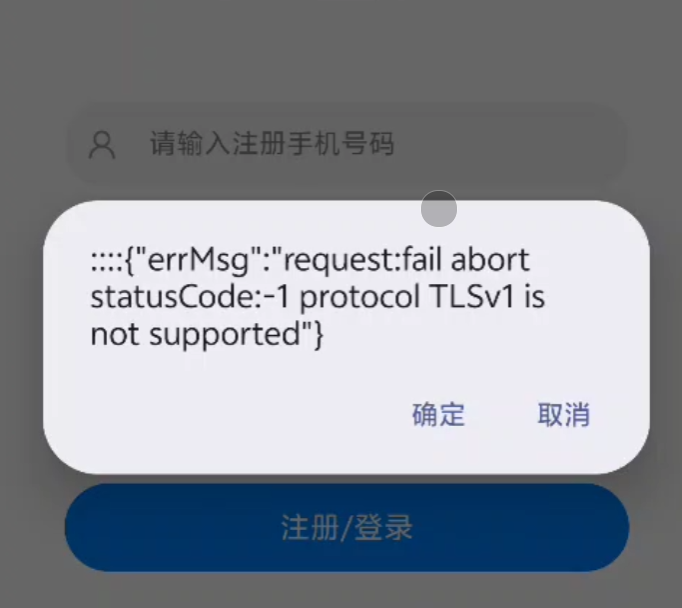The image size is (682, 608).
Task: Tap the 注册/登录 button
Action: click(346, 528)
